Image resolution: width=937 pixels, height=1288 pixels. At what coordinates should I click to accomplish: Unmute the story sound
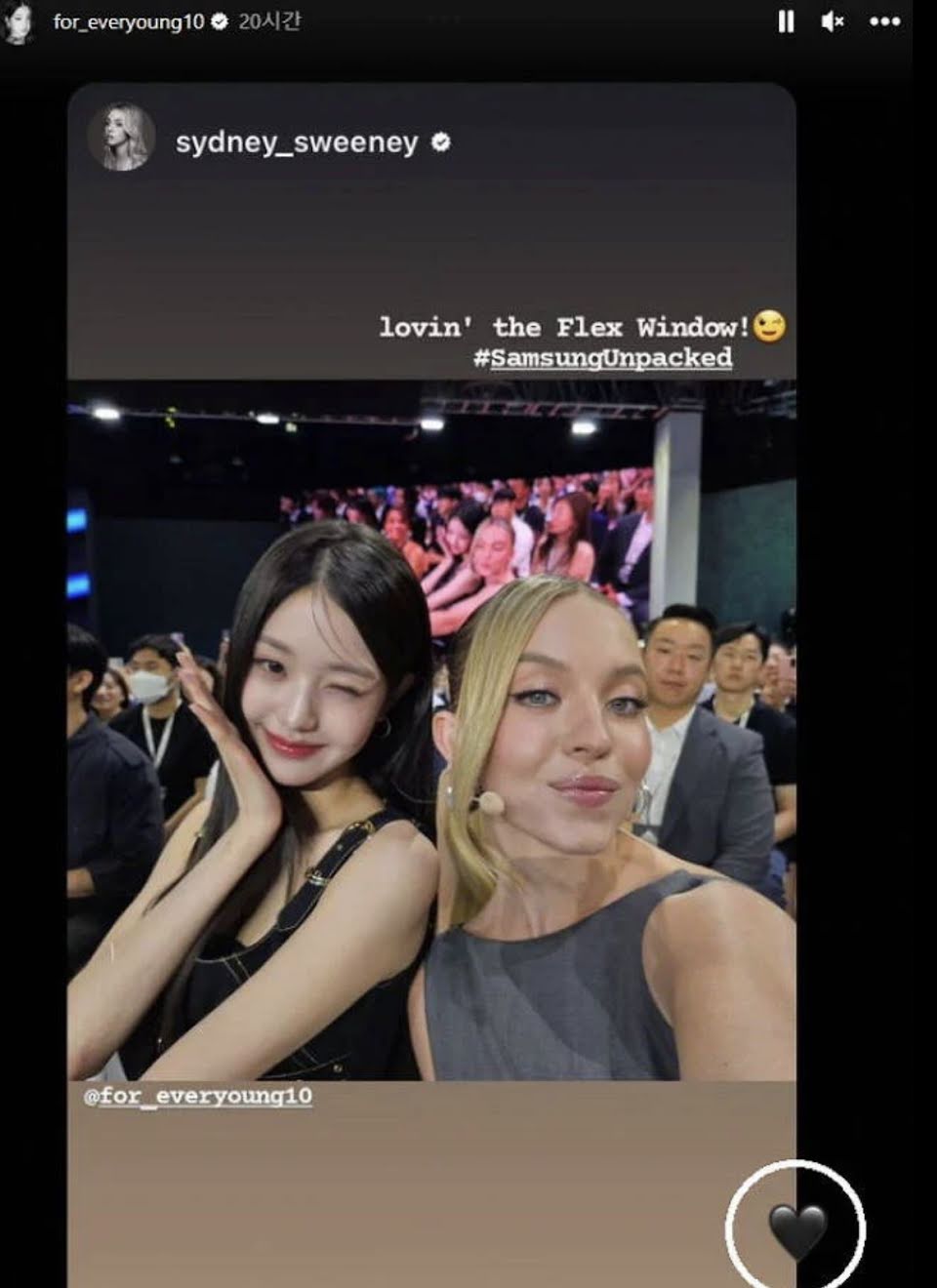pos(833,21)
